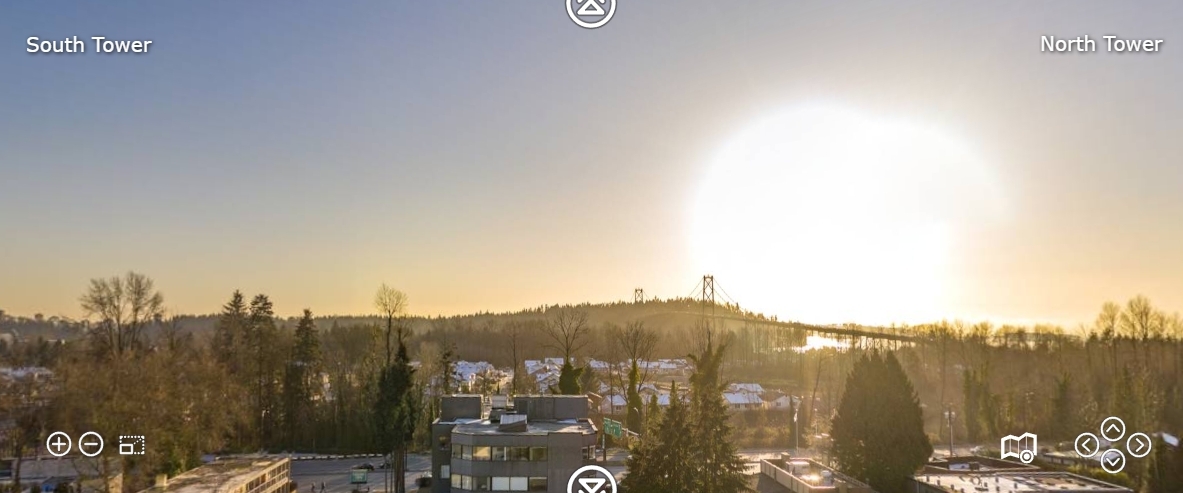Tilt the panorama view up
The width and height of the screenshot is (1183, 493).
[1113, 430]
